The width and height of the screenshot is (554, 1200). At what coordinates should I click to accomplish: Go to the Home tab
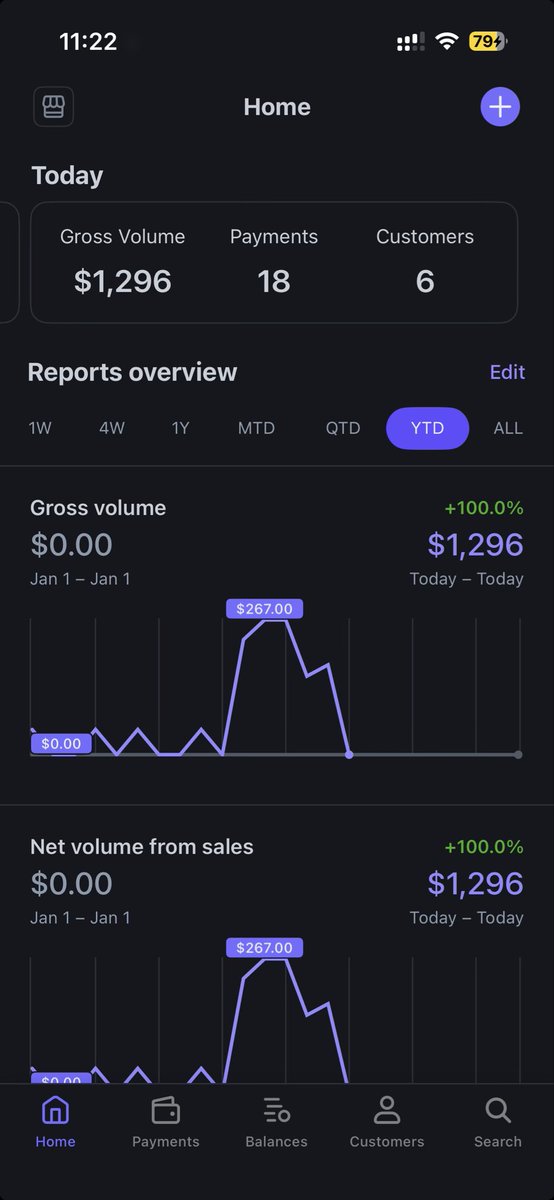(55, 1122)
